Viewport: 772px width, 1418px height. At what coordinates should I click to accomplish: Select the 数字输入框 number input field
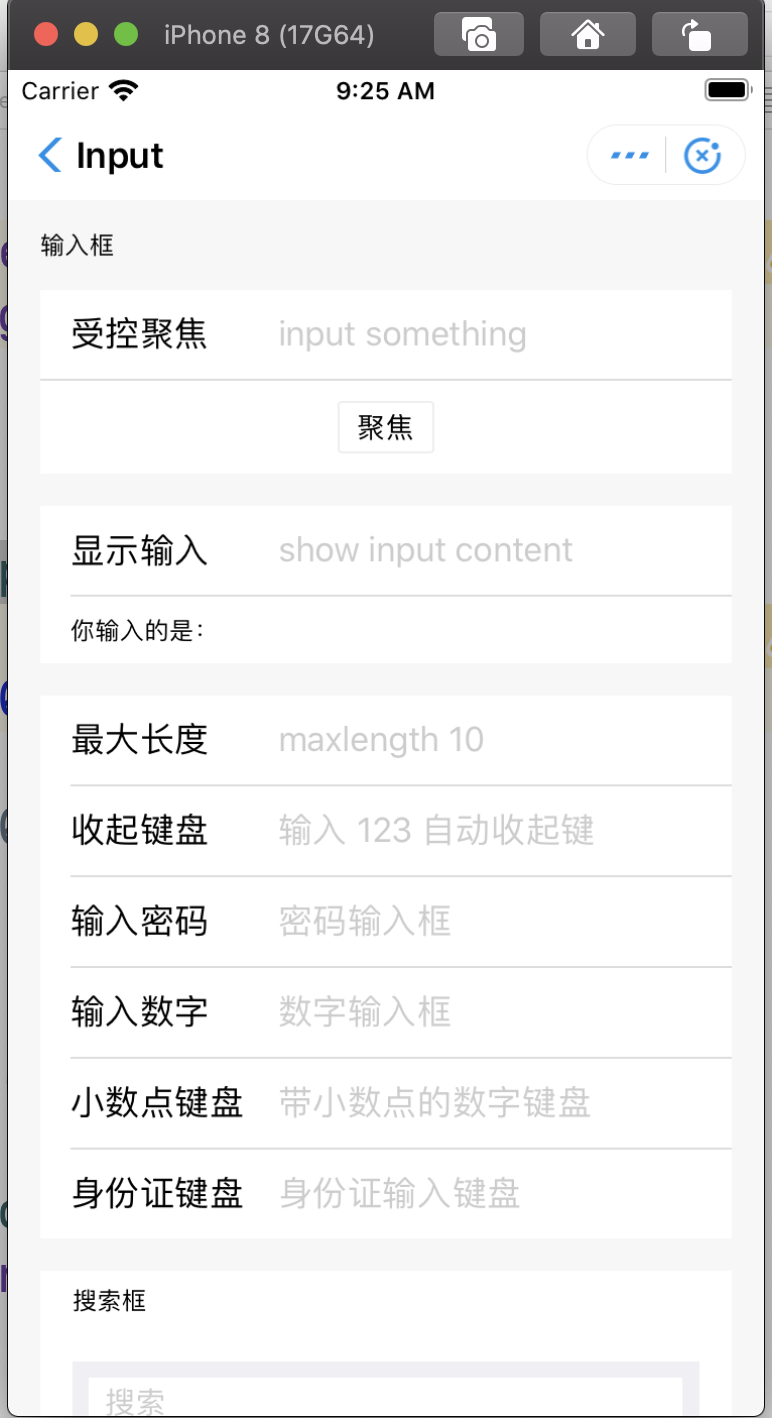click(450, 1012)
